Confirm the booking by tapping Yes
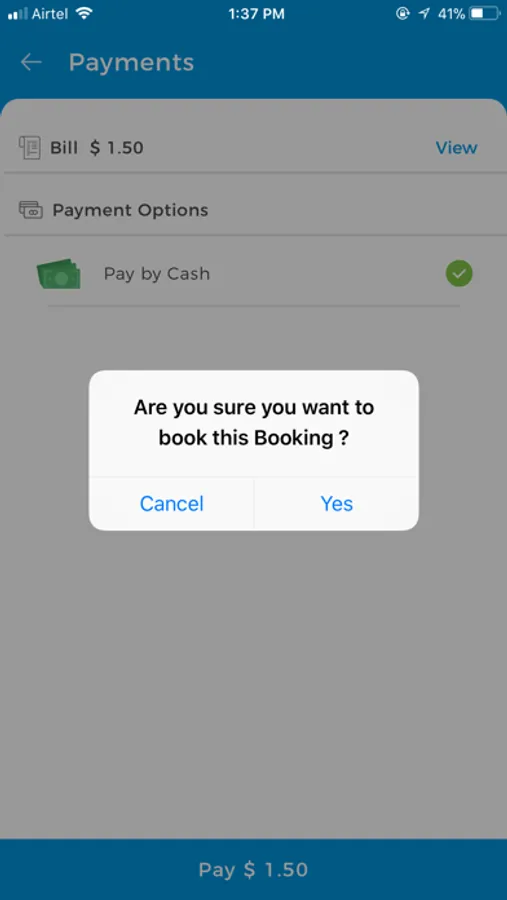The height and width of the screenshot is (900, 507). (336, 503)
